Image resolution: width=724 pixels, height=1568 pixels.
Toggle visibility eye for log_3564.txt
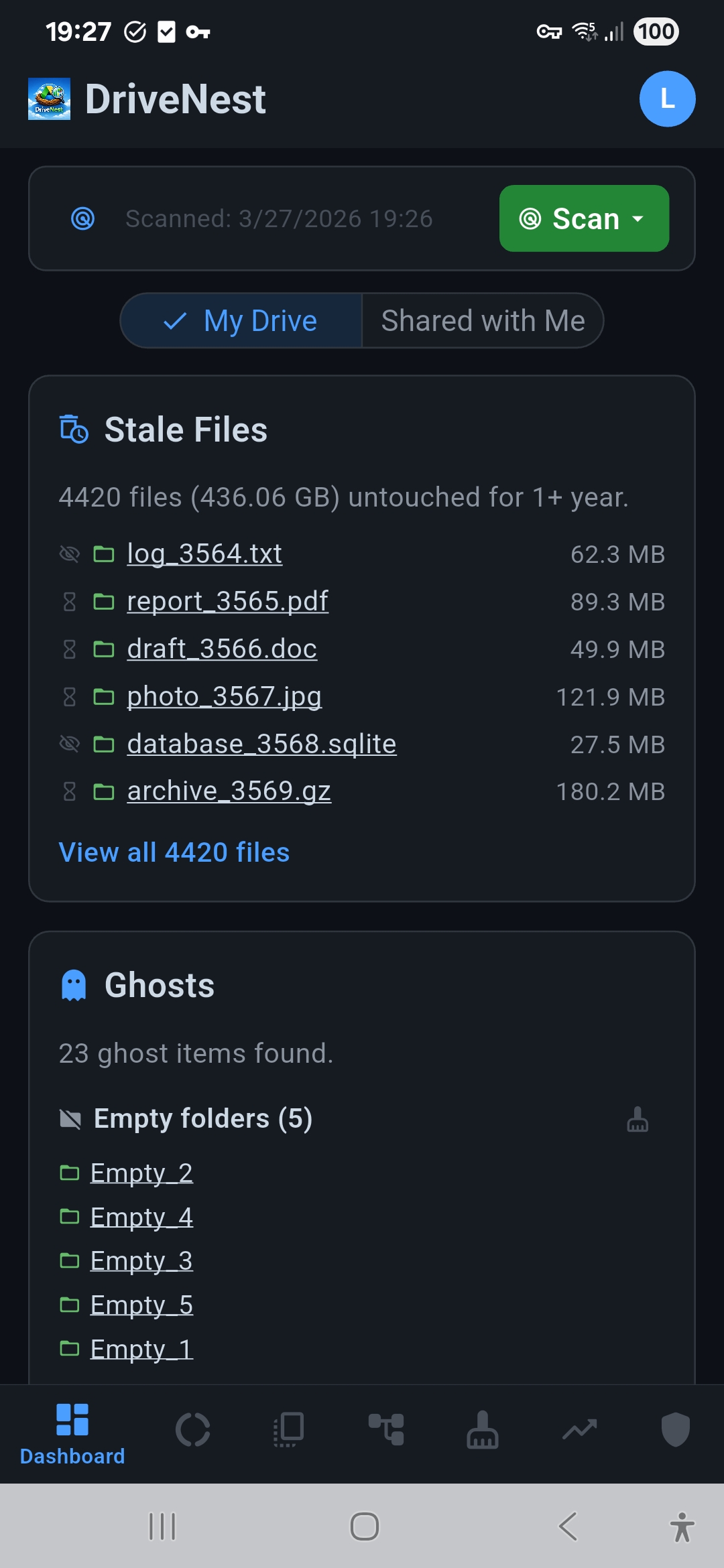(69, 553)
